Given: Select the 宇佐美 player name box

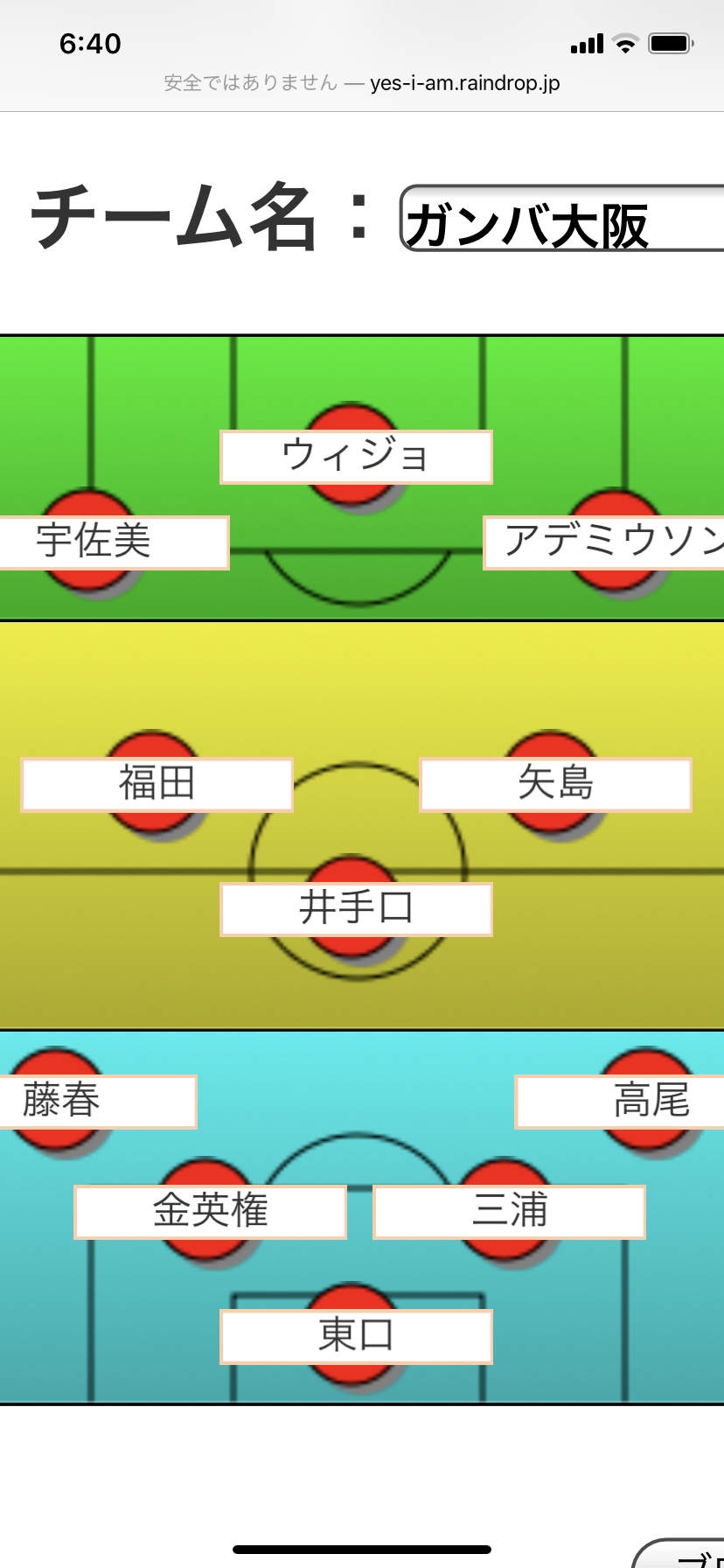Looking at the screenshot, I should pos(114,542).
